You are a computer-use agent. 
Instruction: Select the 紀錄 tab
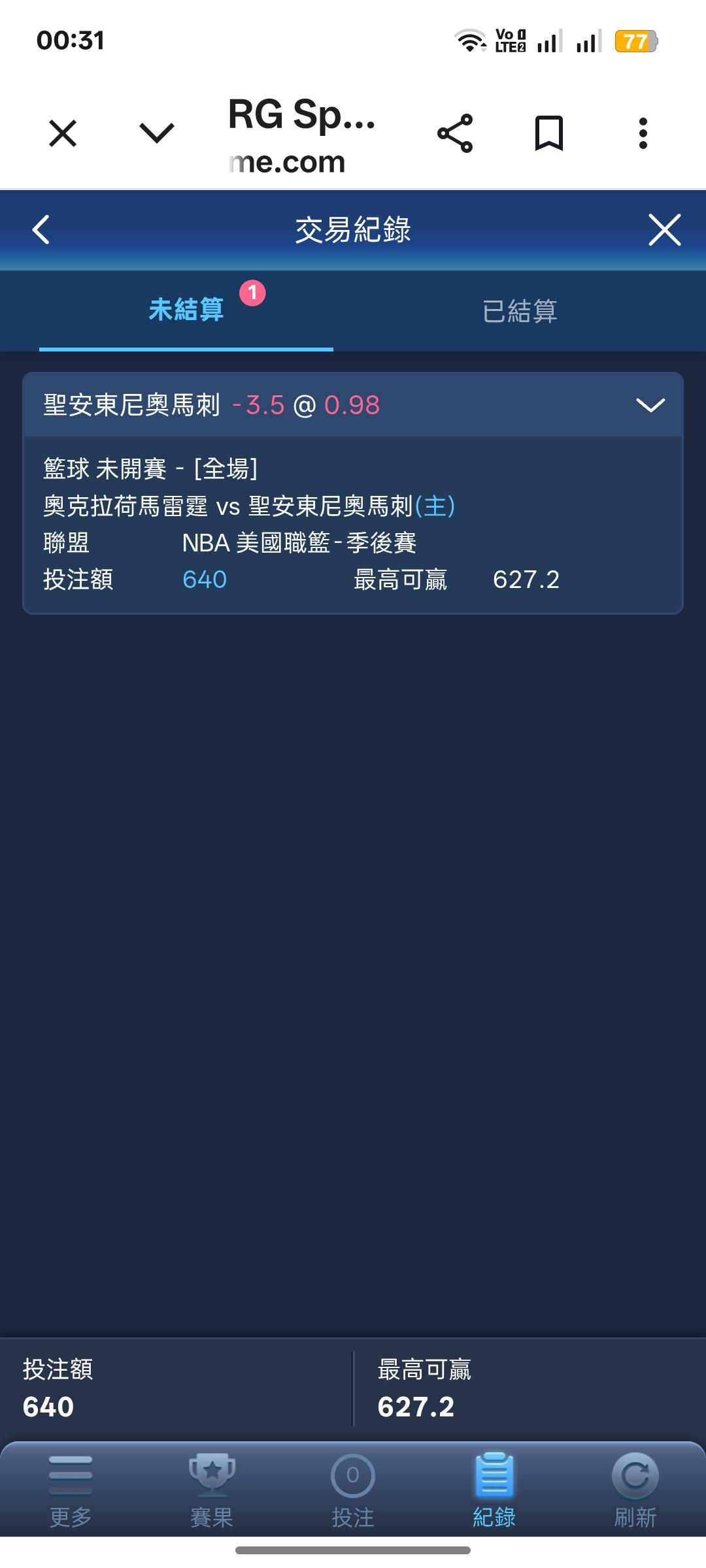pos(494,1492)
